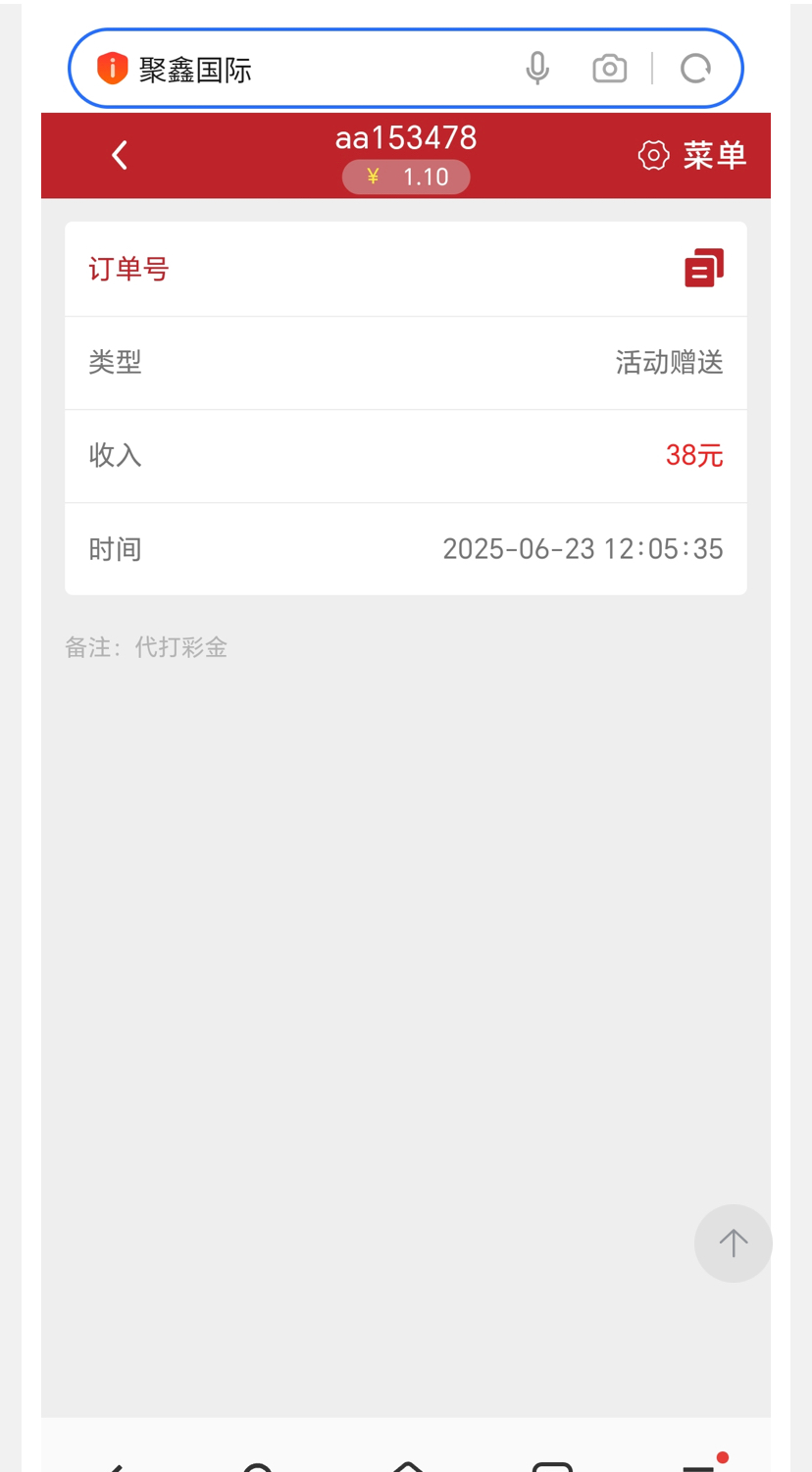Tap the 聚鑫国际 address bar
812x1472 pixels.
point(314,69)
